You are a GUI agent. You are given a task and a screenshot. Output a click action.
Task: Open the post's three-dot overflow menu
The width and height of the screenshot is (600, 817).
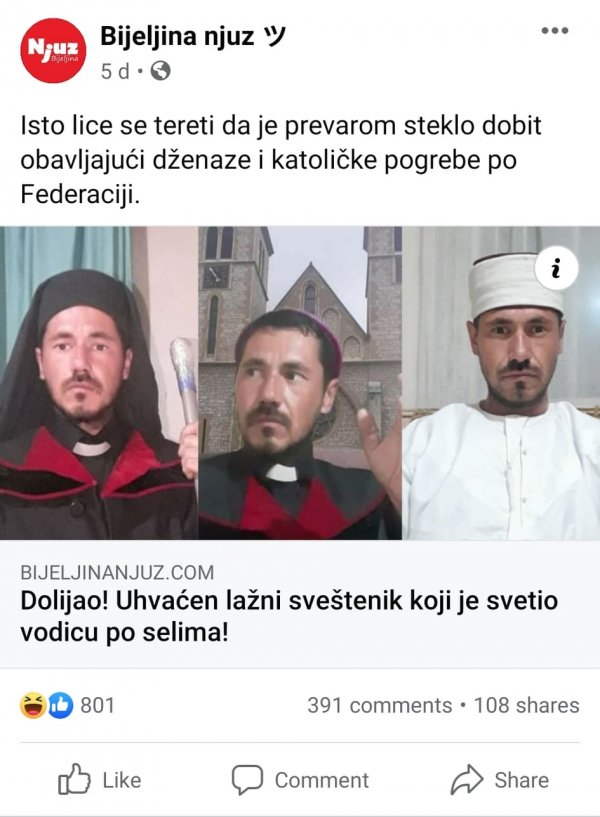553,31
